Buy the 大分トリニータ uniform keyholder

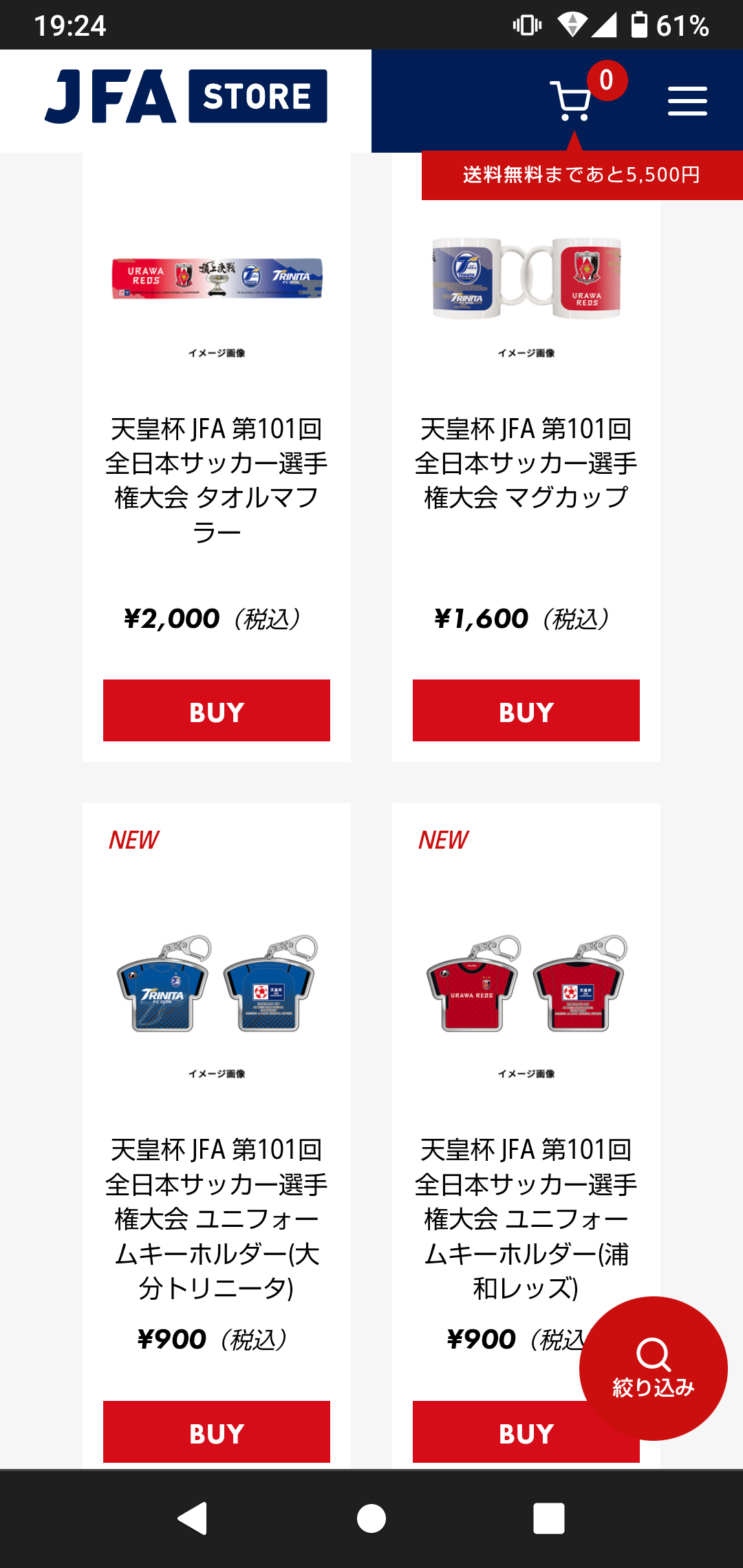coord(216,1431)
